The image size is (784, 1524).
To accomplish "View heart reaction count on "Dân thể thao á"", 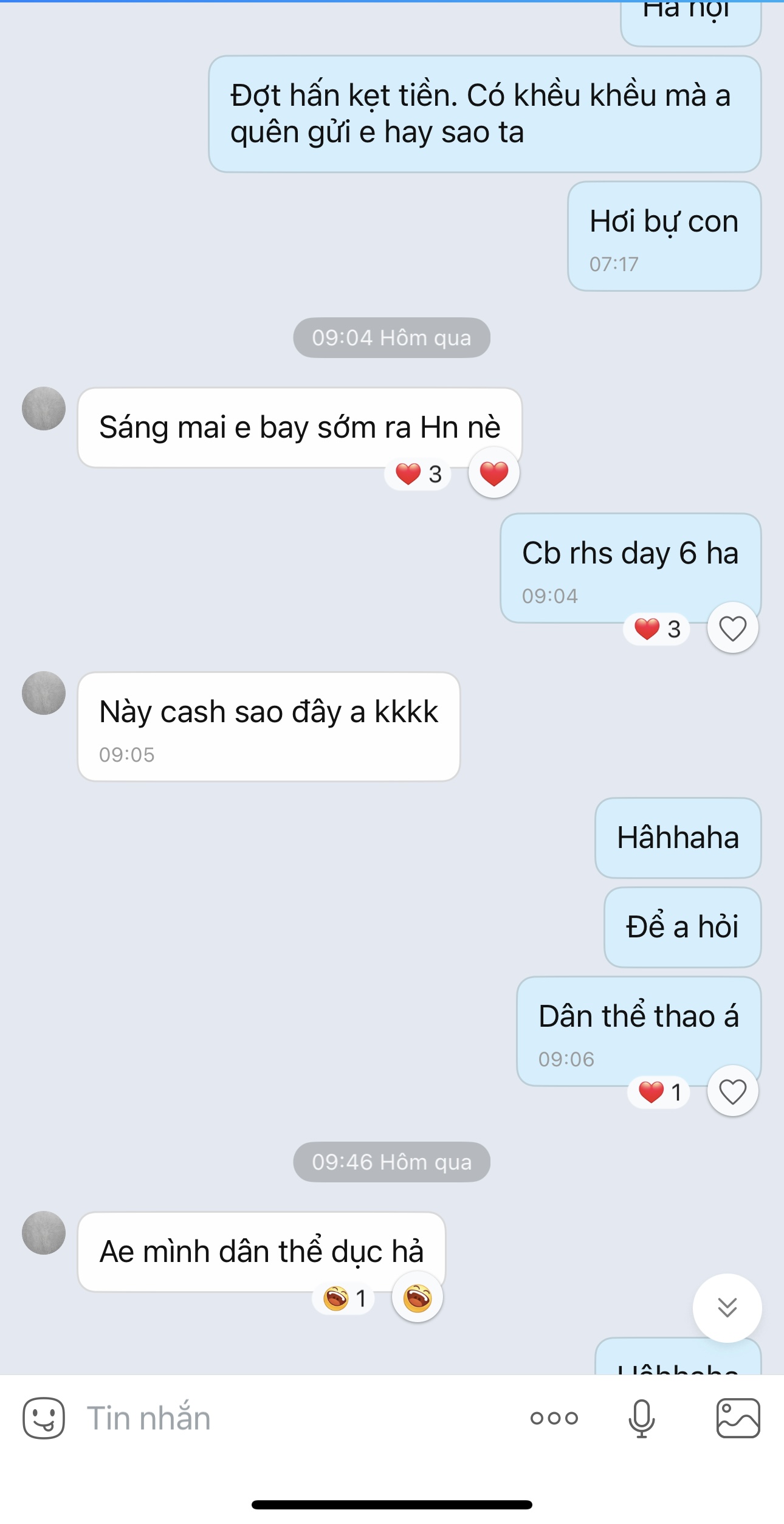I will coord(659,1092).
